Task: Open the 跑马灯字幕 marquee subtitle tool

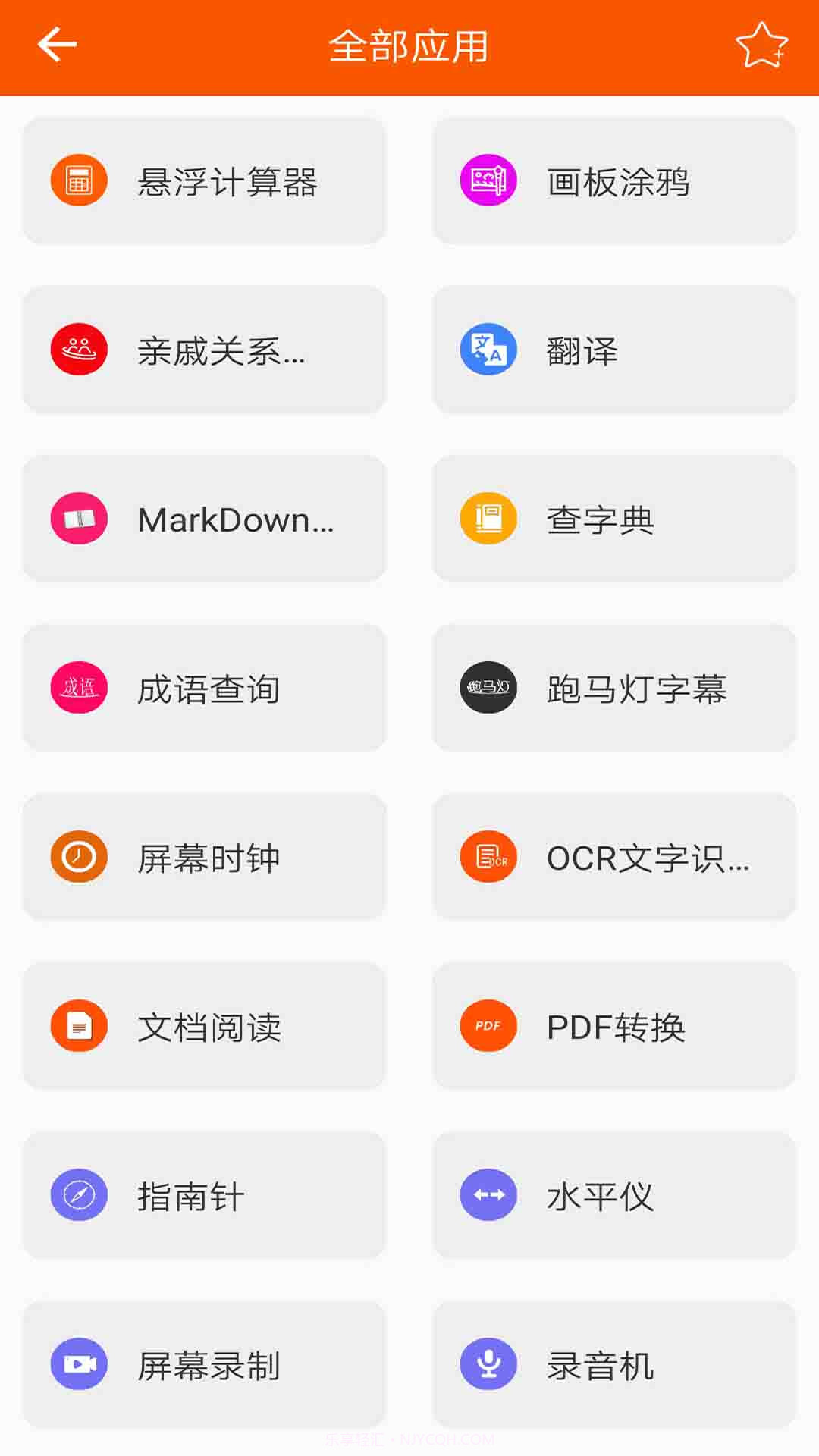Action: (x=614, y=688)
